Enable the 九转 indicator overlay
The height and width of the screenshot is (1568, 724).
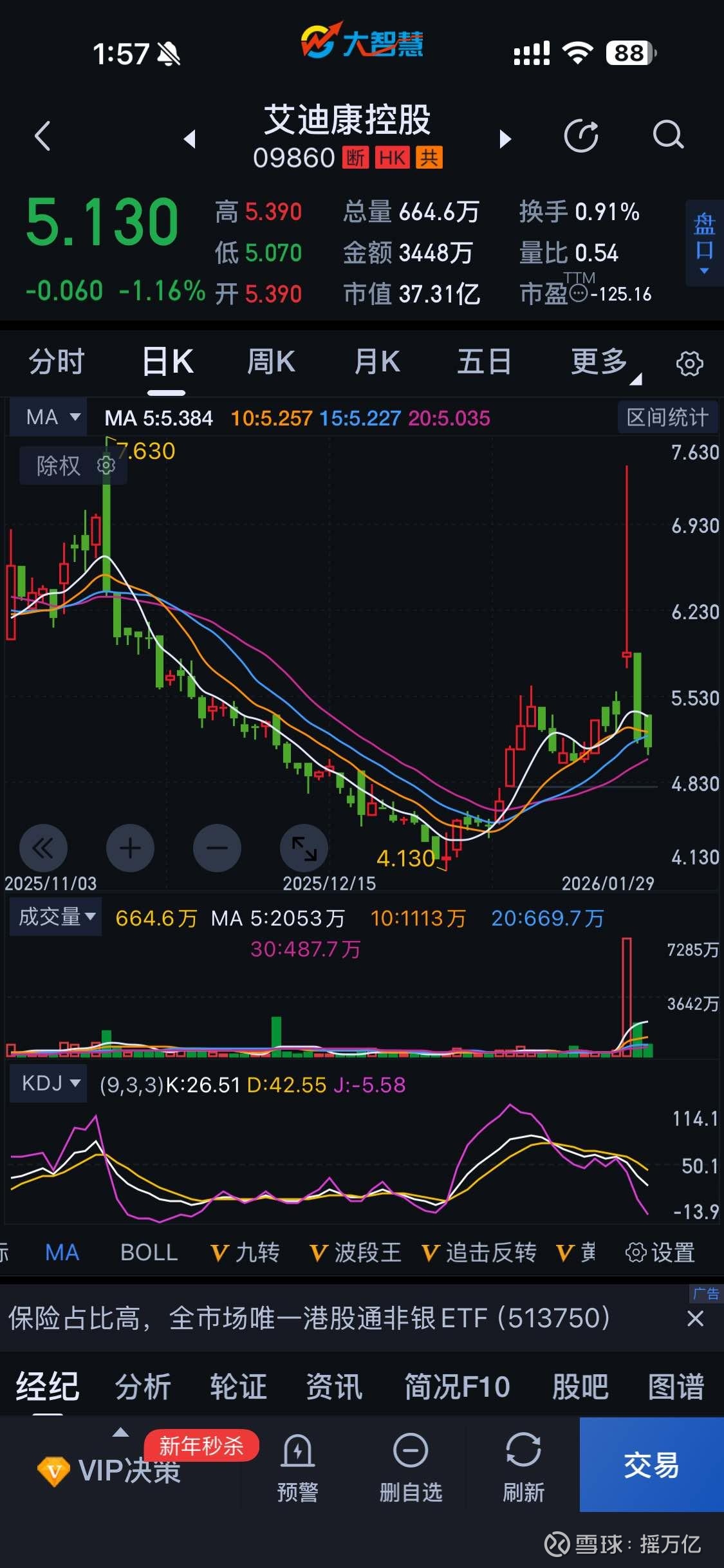point(245,1251)
